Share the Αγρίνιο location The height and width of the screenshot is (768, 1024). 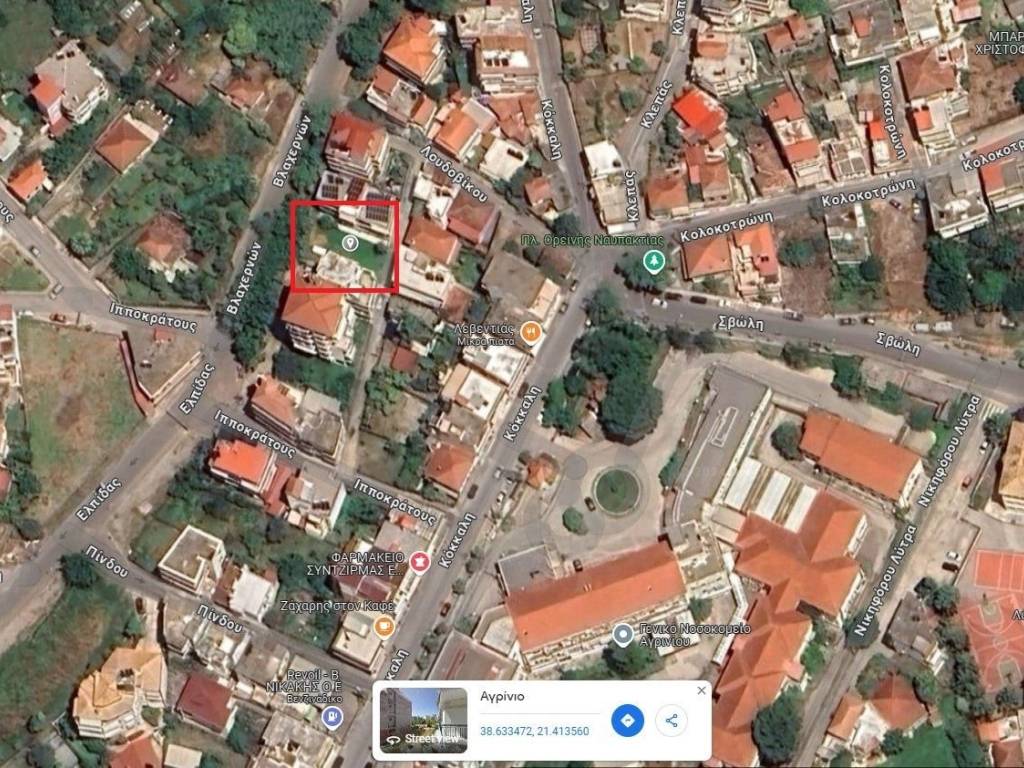click(671, 720)
